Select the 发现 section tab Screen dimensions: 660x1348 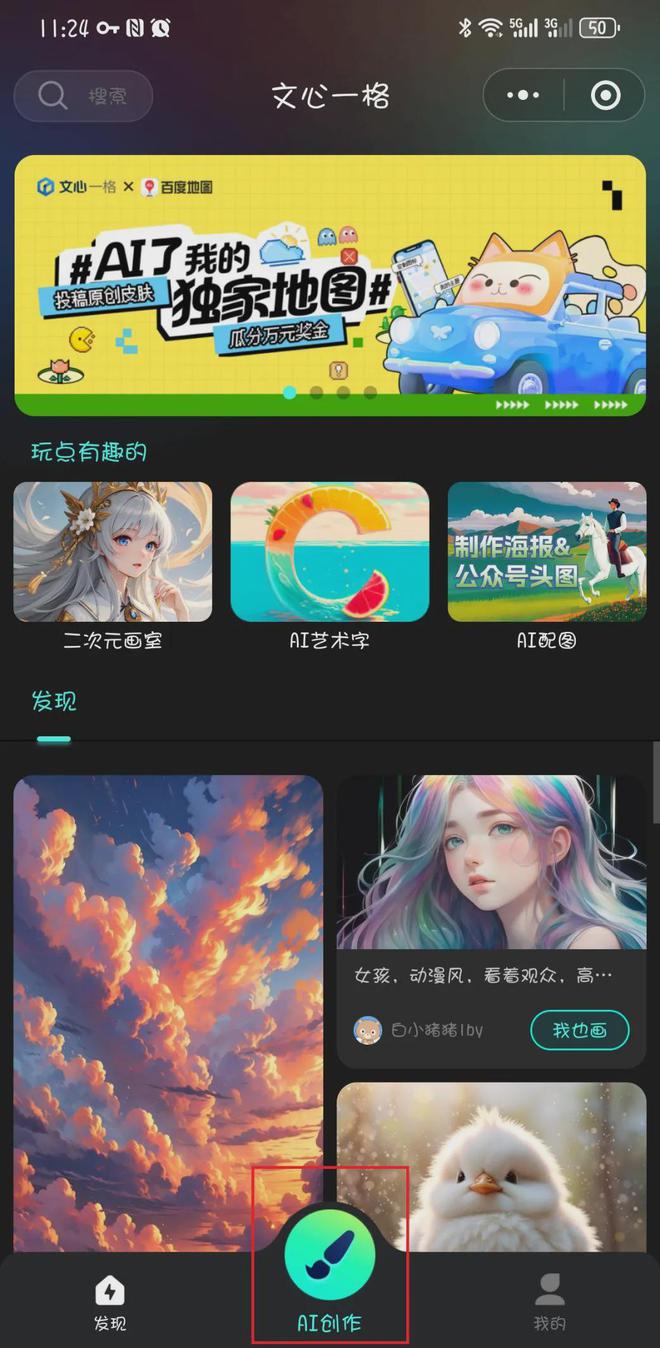[54, 702]
